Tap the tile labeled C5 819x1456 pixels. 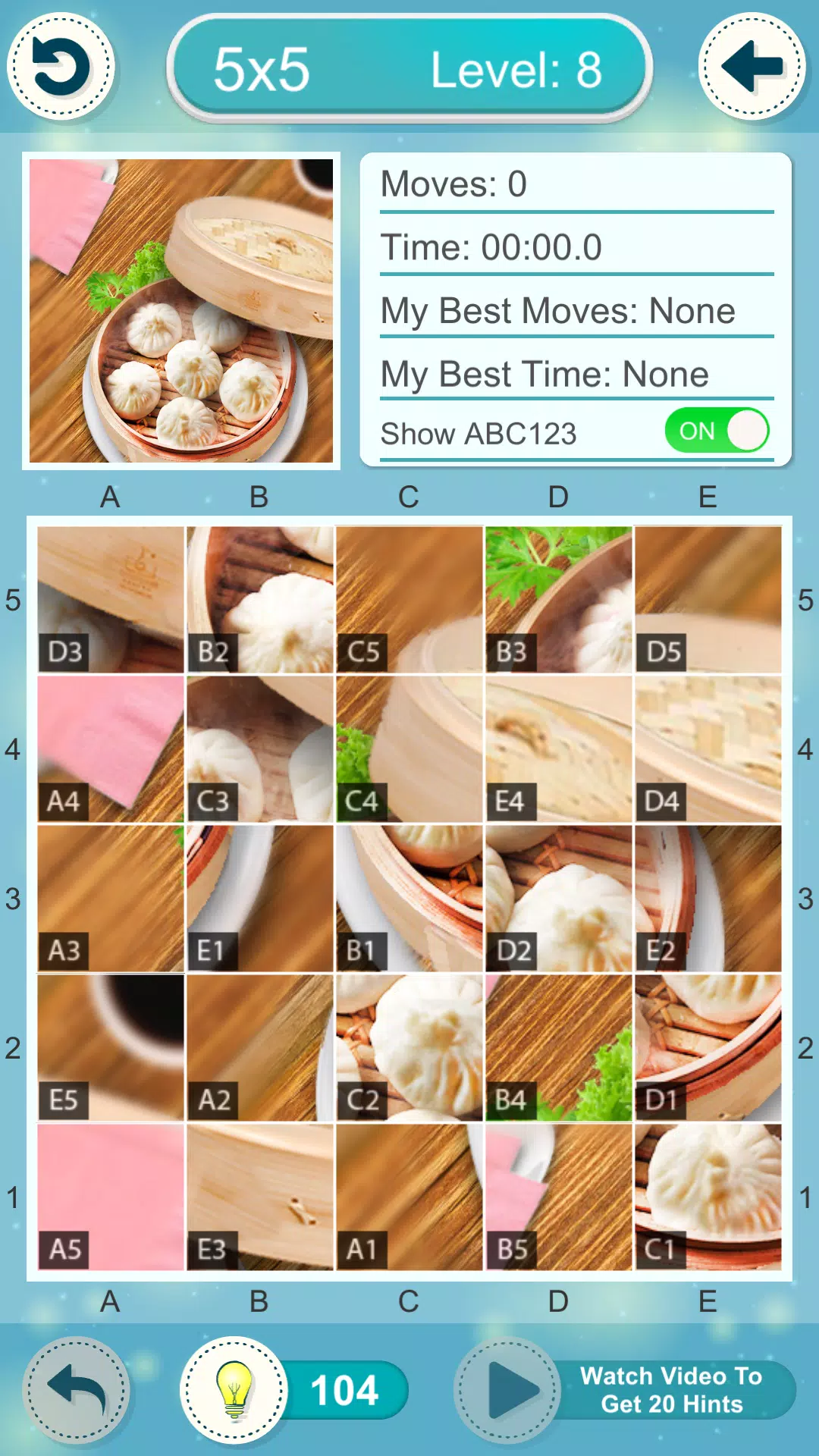(409, 600)
